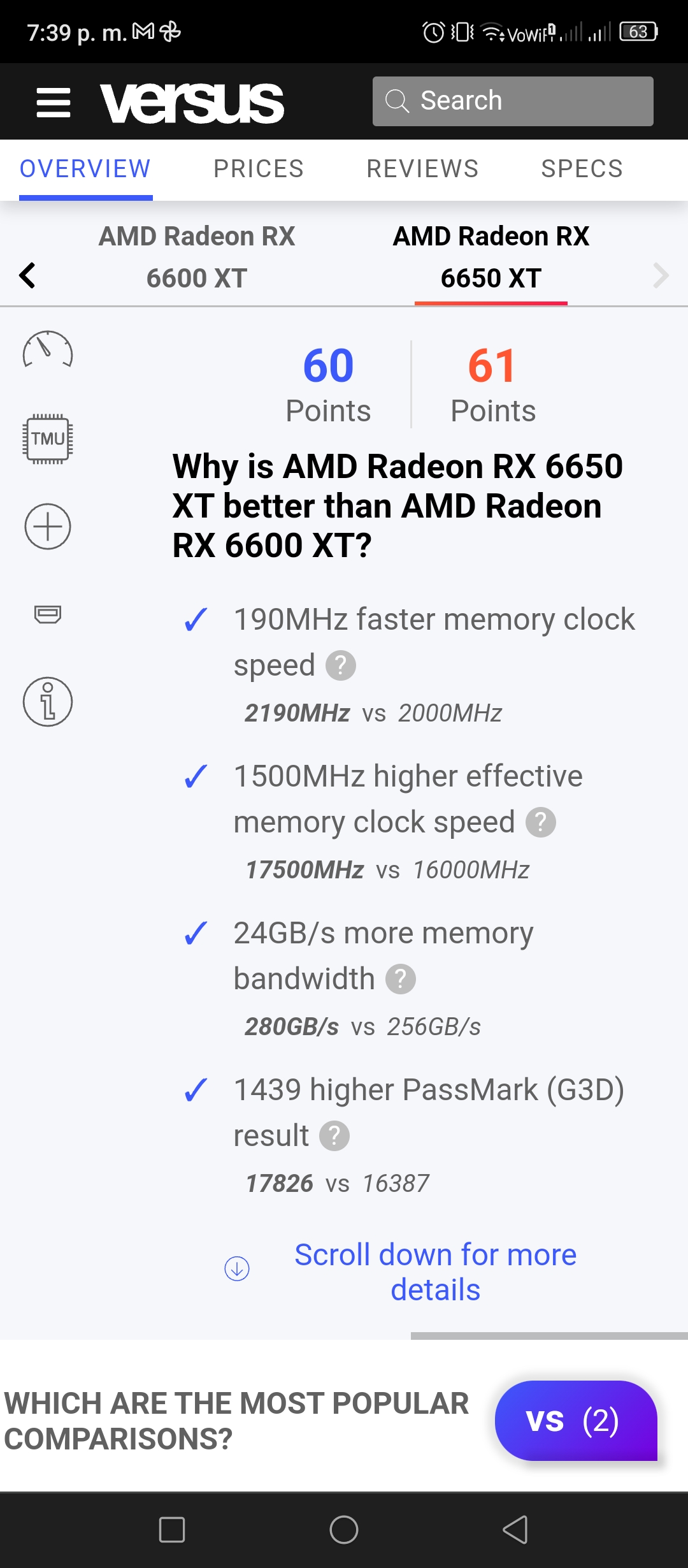Open the speedometer performance section

[48, 349]
